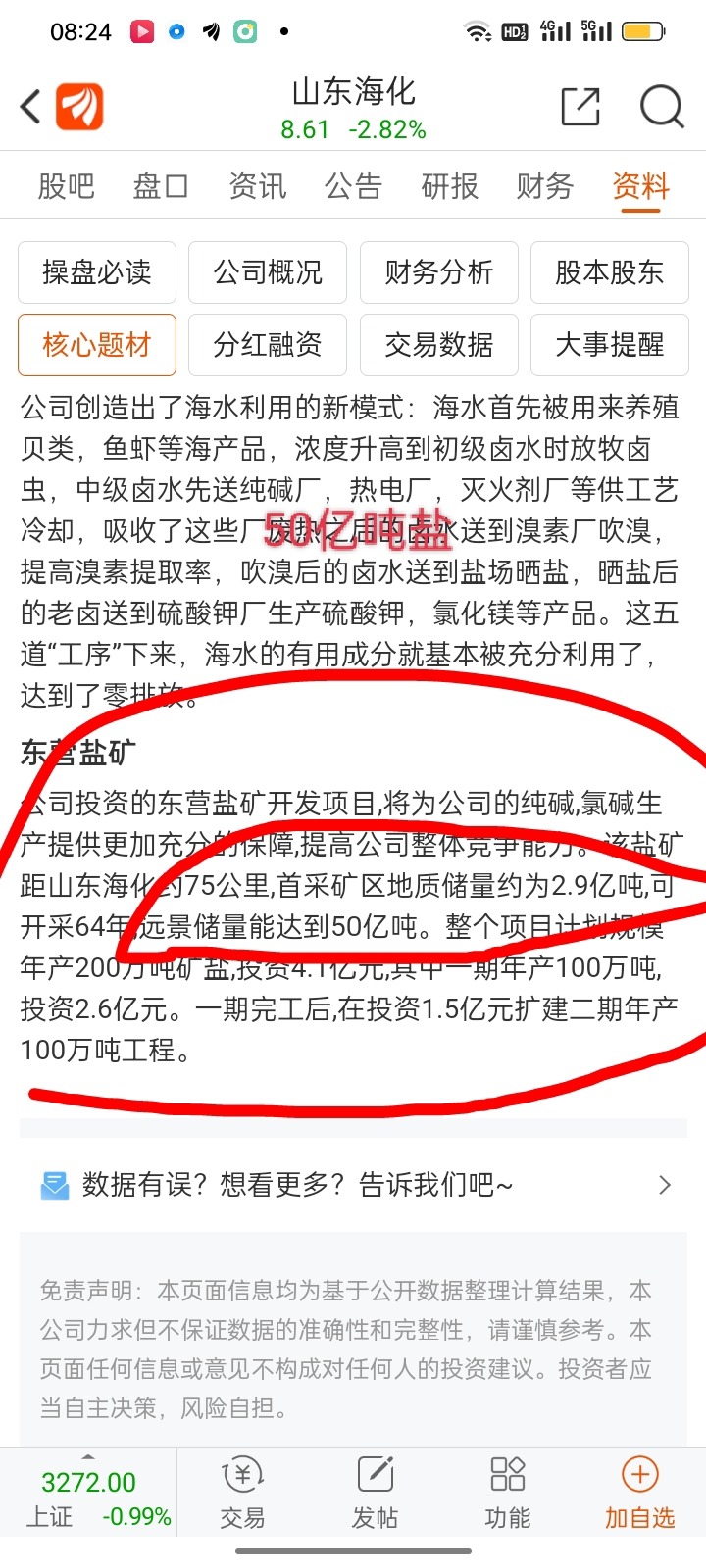Screen dimensions: 706x1568
Task: View the 公告 tab
Action: [353, 185]
